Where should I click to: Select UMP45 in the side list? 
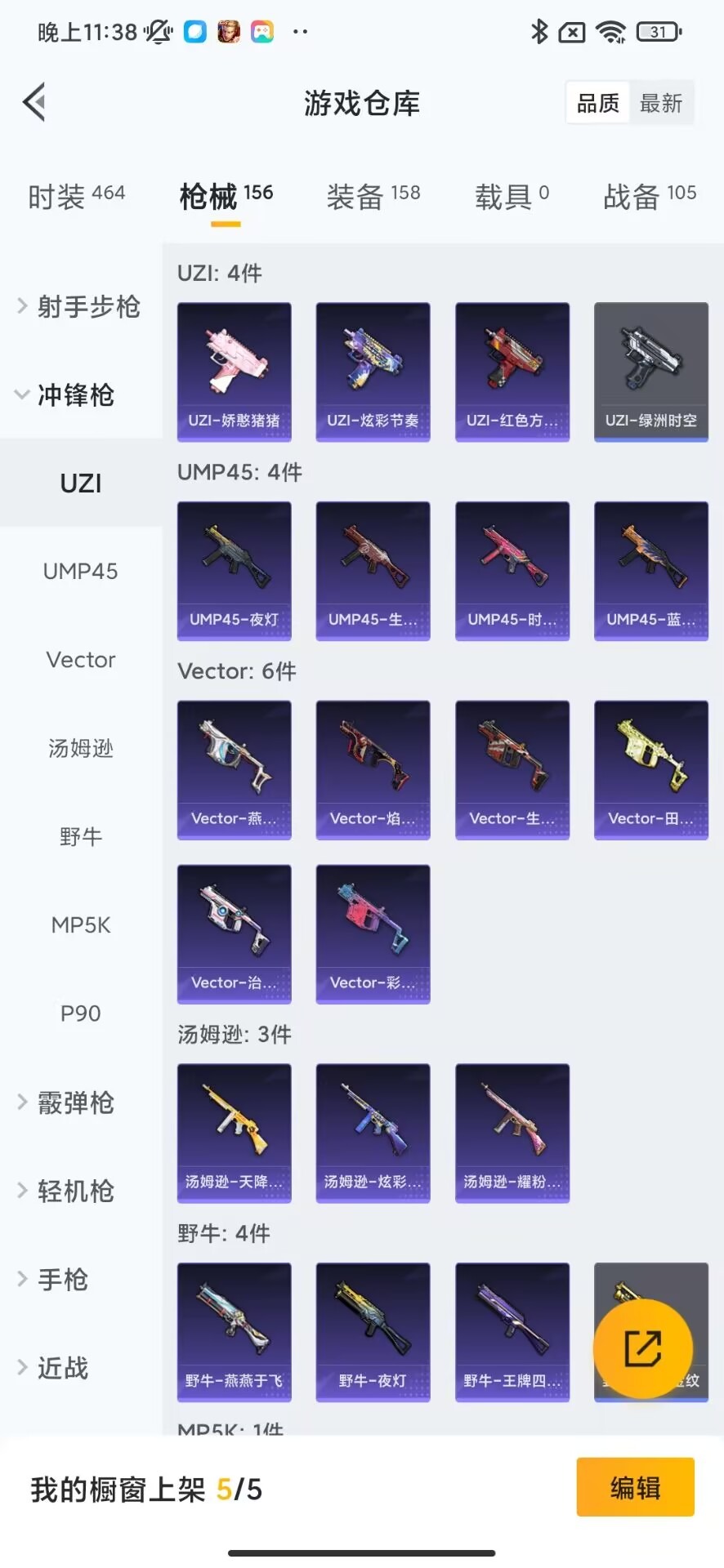[80, 571]
